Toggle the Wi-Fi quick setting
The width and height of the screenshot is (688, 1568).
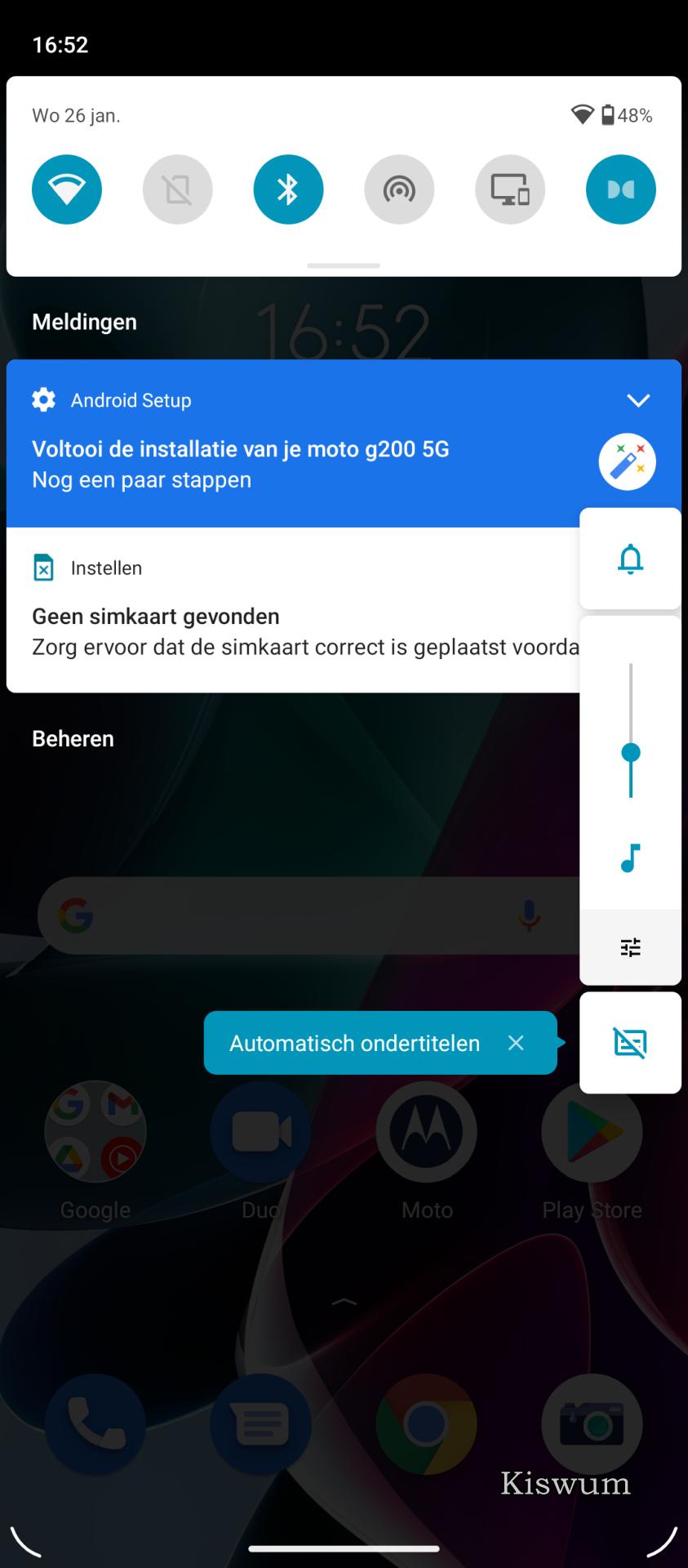[67, 189]
